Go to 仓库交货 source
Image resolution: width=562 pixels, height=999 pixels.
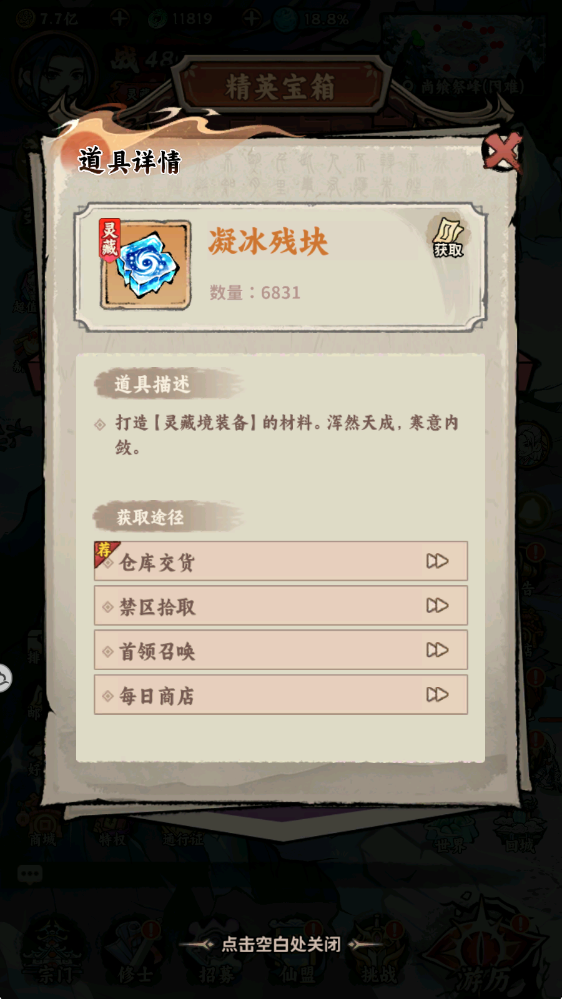click(281, 561)
